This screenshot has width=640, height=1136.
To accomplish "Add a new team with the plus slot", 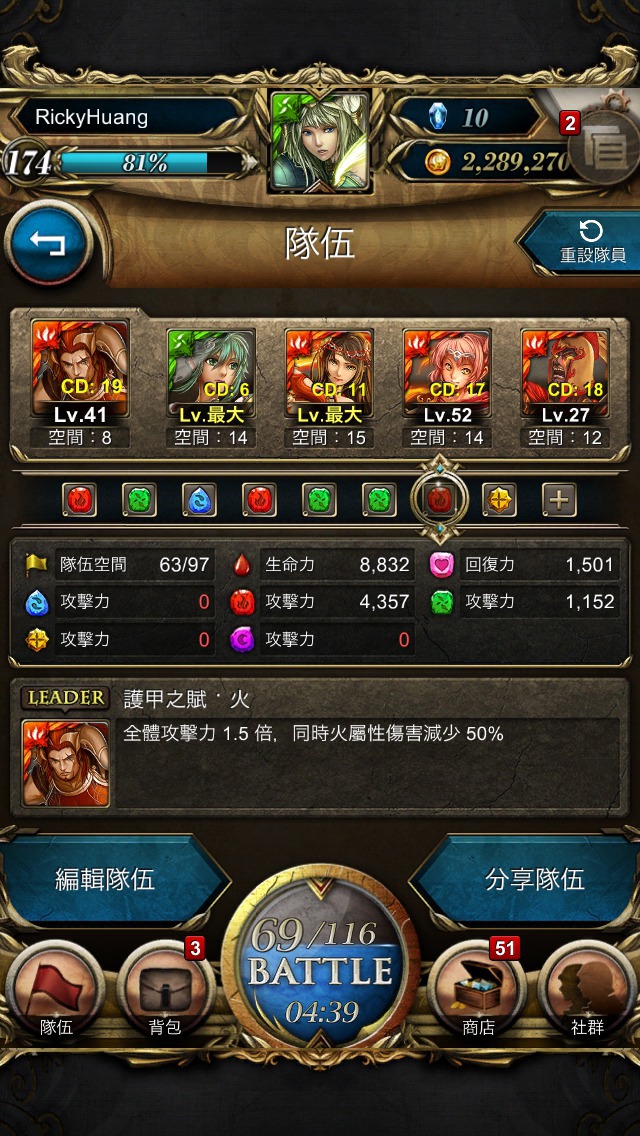I will [x=560, y=500].
